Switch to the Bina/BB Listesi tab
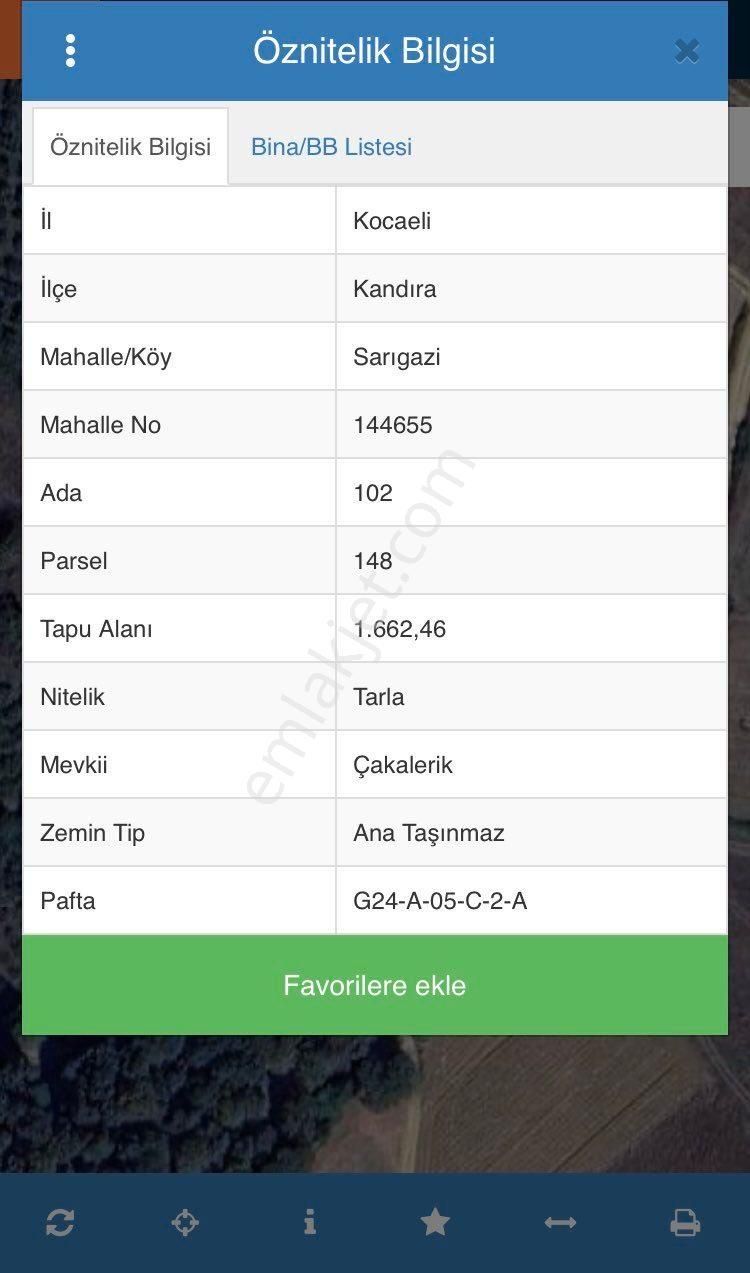Image resolution: width=750 pixels, height=1273 pixels. (x=331, y=146)
